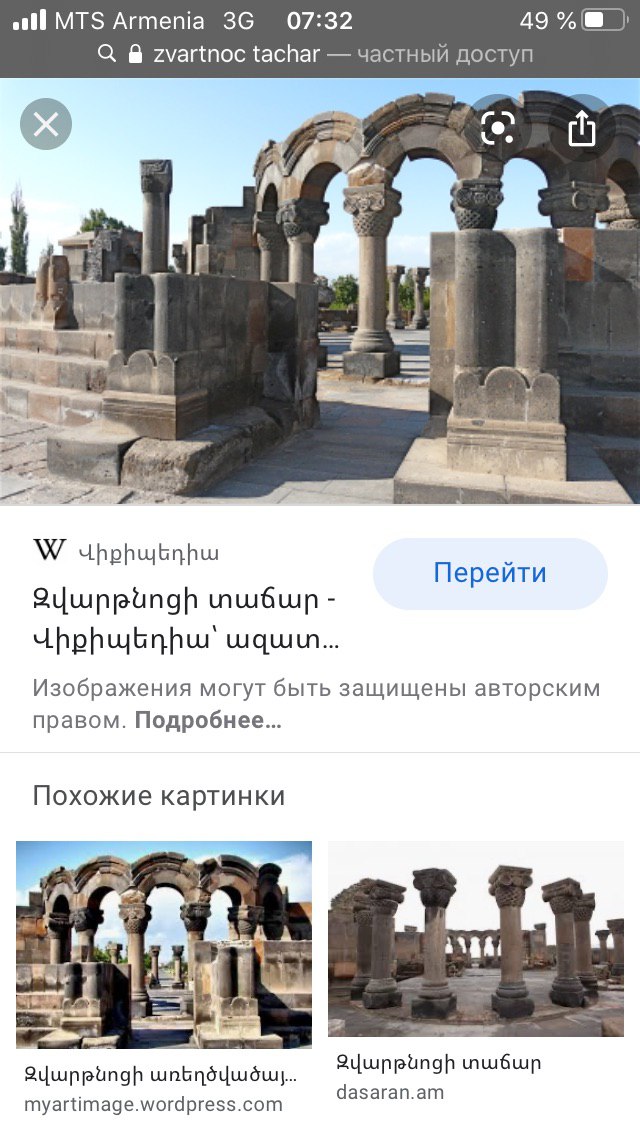The image size is (640, 1136).
Task: Open the Wikipedia result title
Action: coord(185,620)
